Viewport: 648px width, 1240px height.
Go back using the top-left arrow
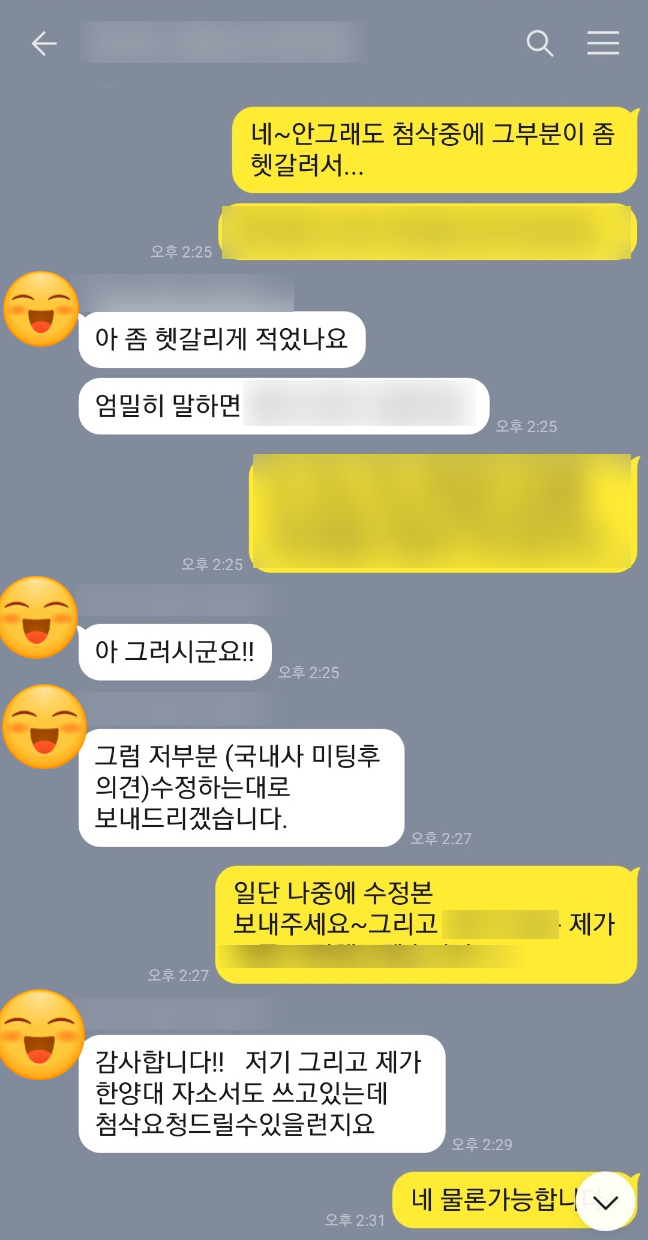click(43, 43)
